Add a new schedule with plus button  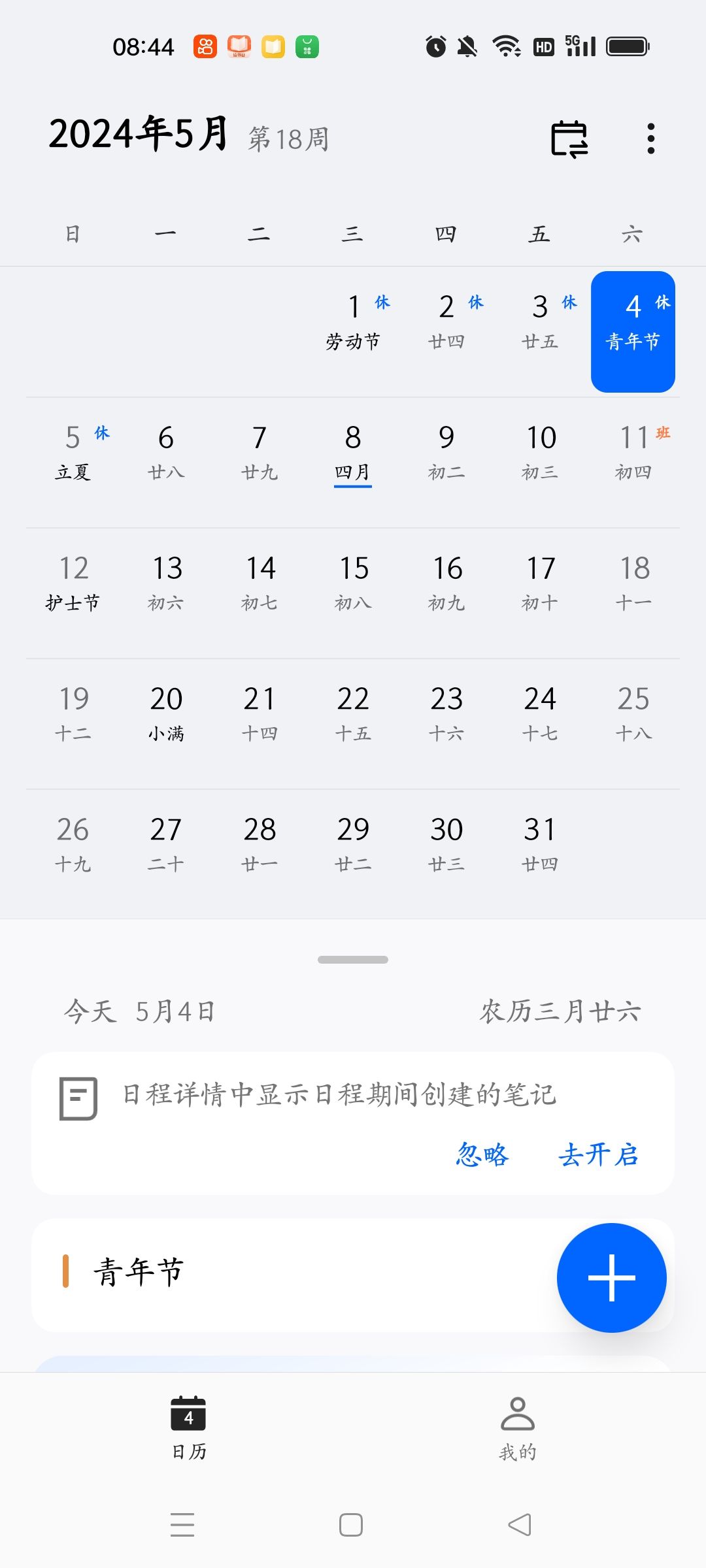coord(612,1277)
